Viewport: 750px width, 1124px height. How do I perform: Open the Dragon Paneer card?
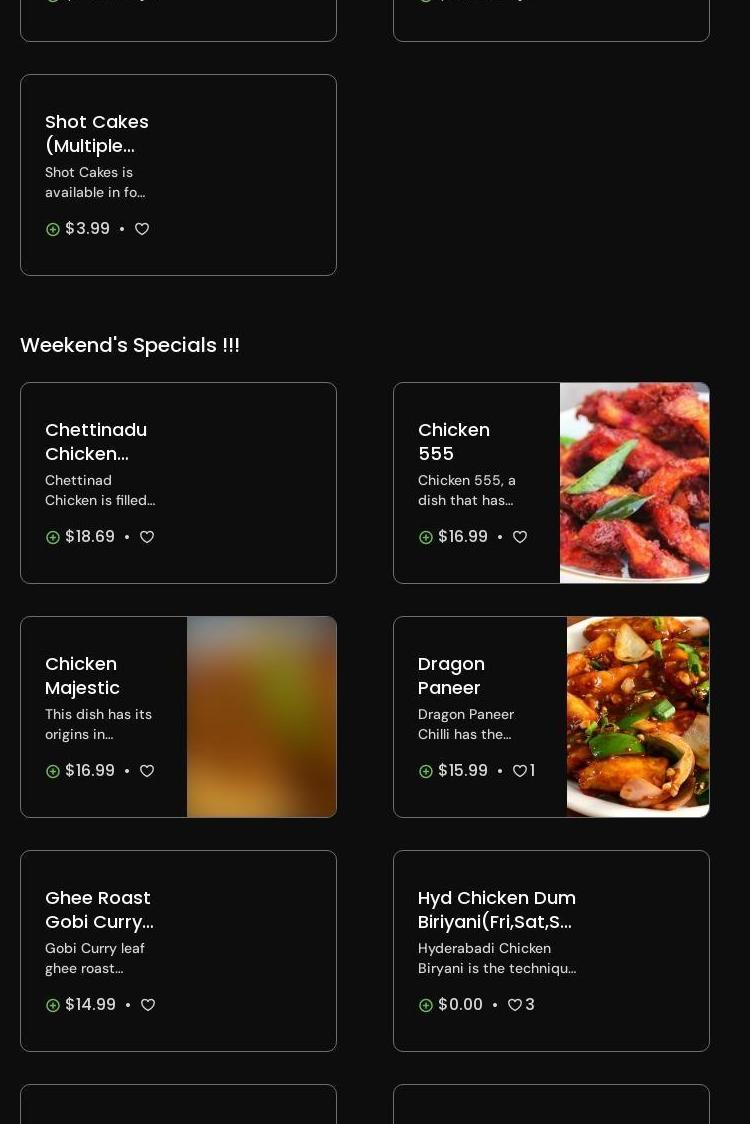click(x=451, y=675)
